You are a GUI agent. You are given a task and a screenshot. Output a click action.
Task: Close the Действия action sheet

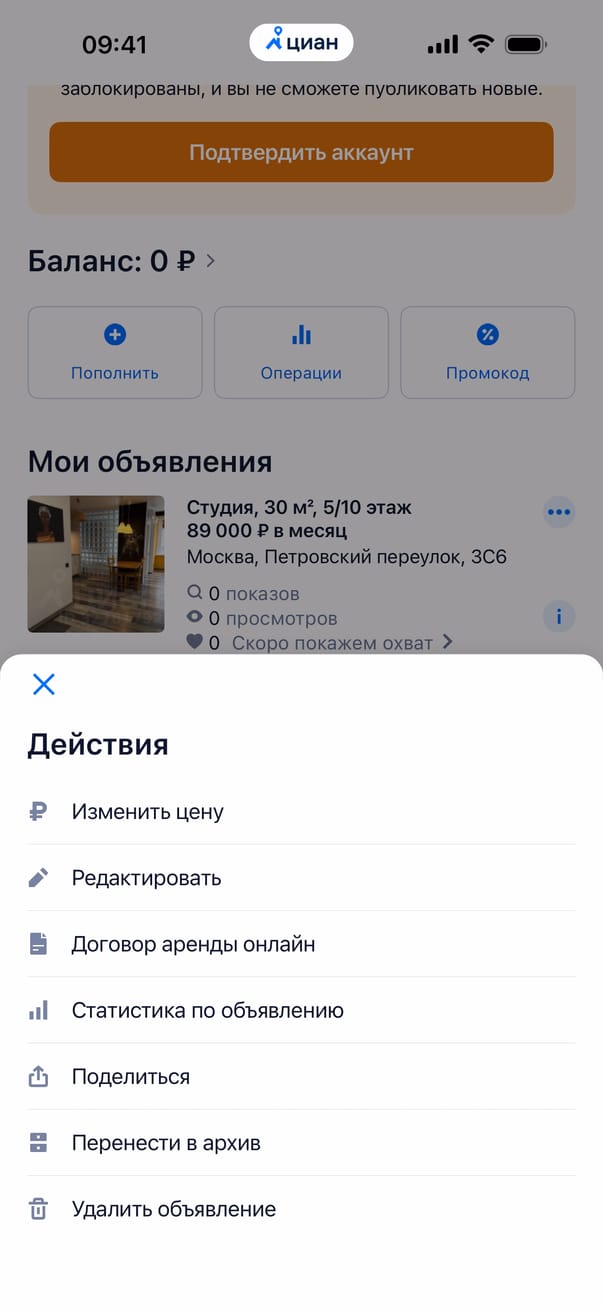[43, 684]
